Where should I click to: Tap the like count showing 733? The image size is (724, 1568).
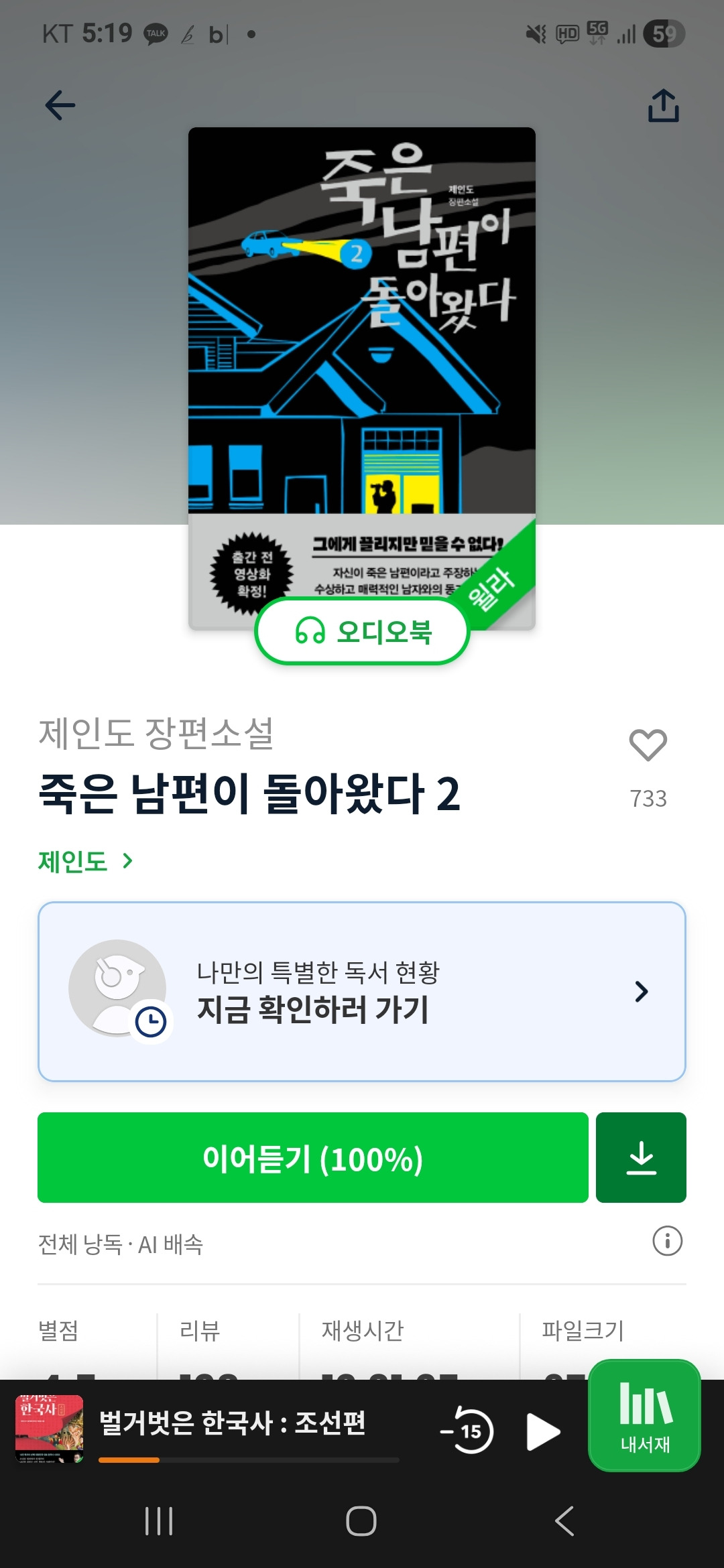pyautogui.click(x=648, y=799)
